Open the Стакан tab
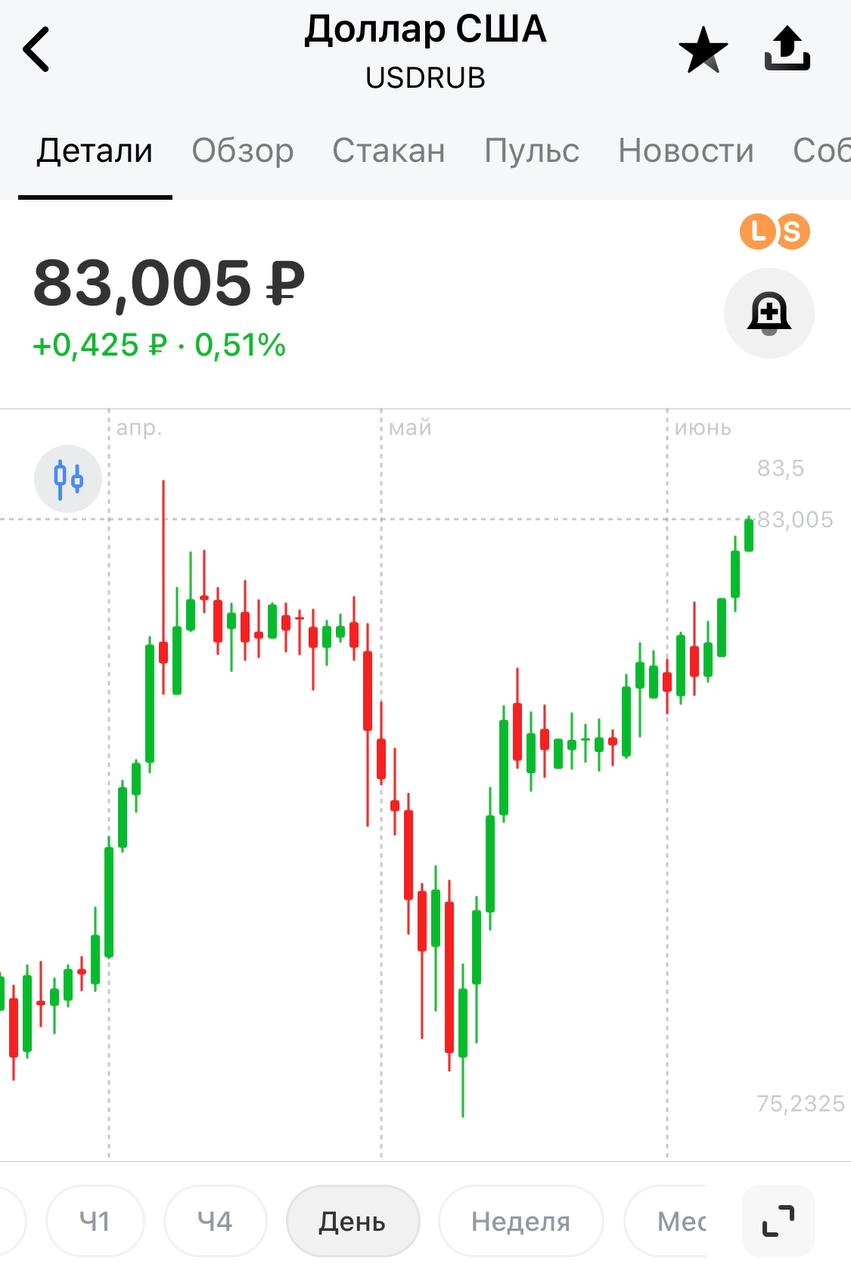The height and width of the screenshot is (1280, 851). [388, 151]
